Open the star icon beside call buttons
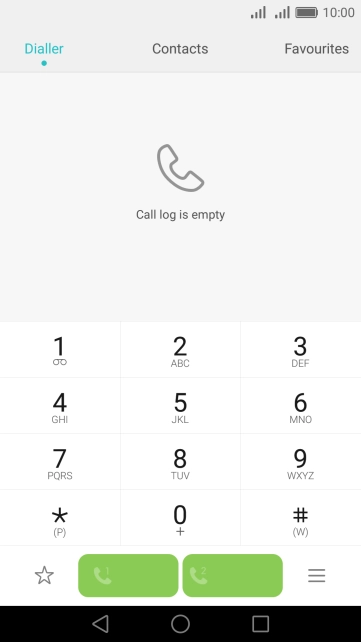The width and height of the screenshot is (361, 642). click(x=44, y=575)
